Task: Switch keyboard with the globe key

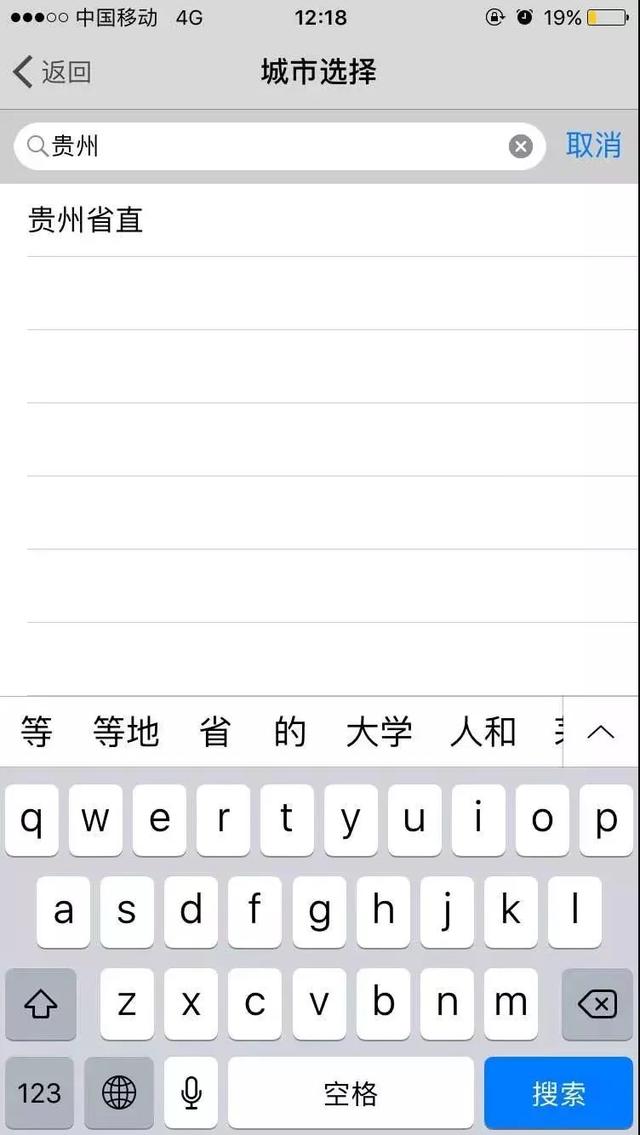Action: (x=119, y=1093)
